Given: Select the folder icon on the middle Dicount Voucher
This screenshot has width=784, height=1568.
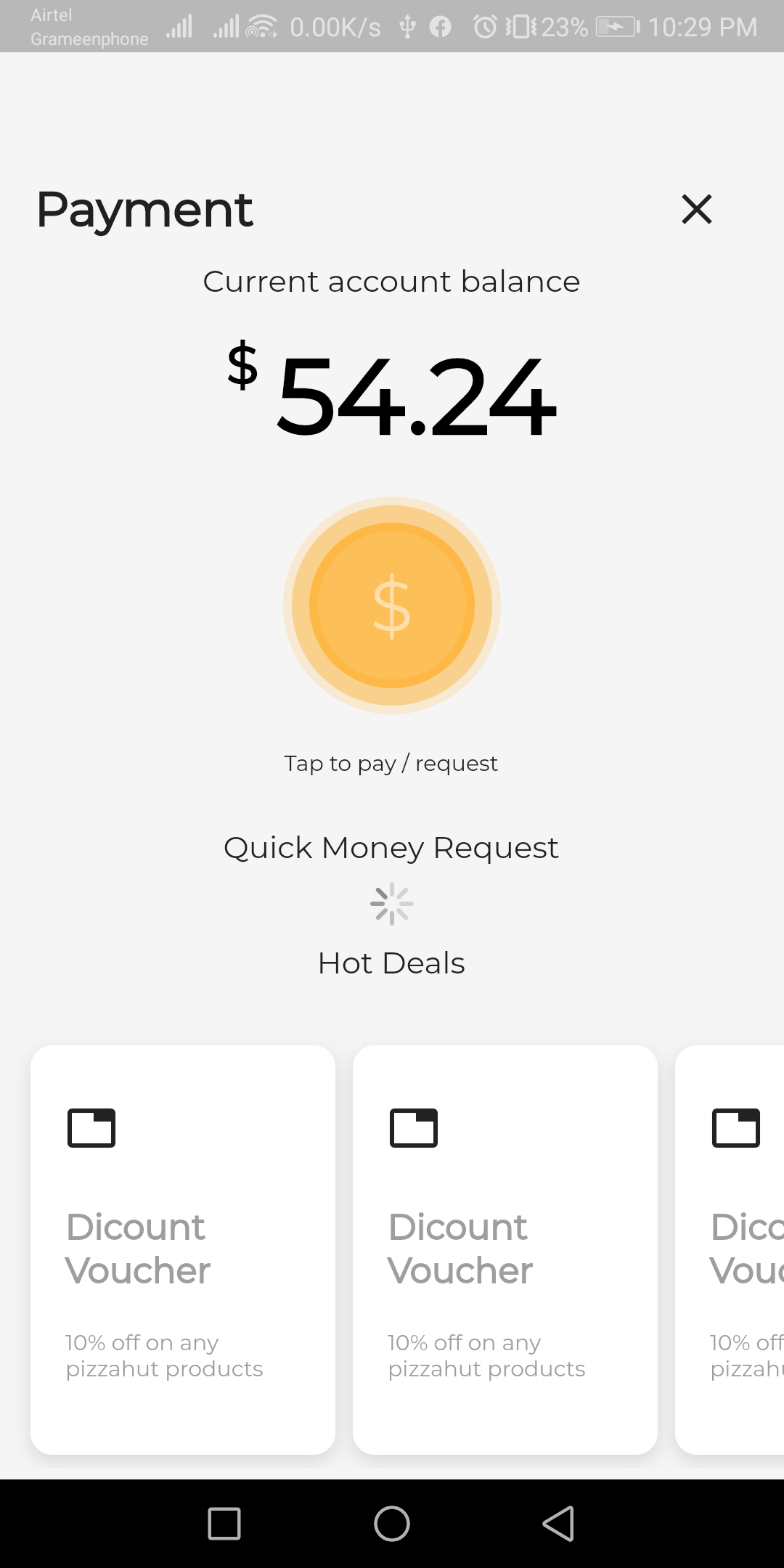Looking at the screenshot, I should tap(414, 1127).
